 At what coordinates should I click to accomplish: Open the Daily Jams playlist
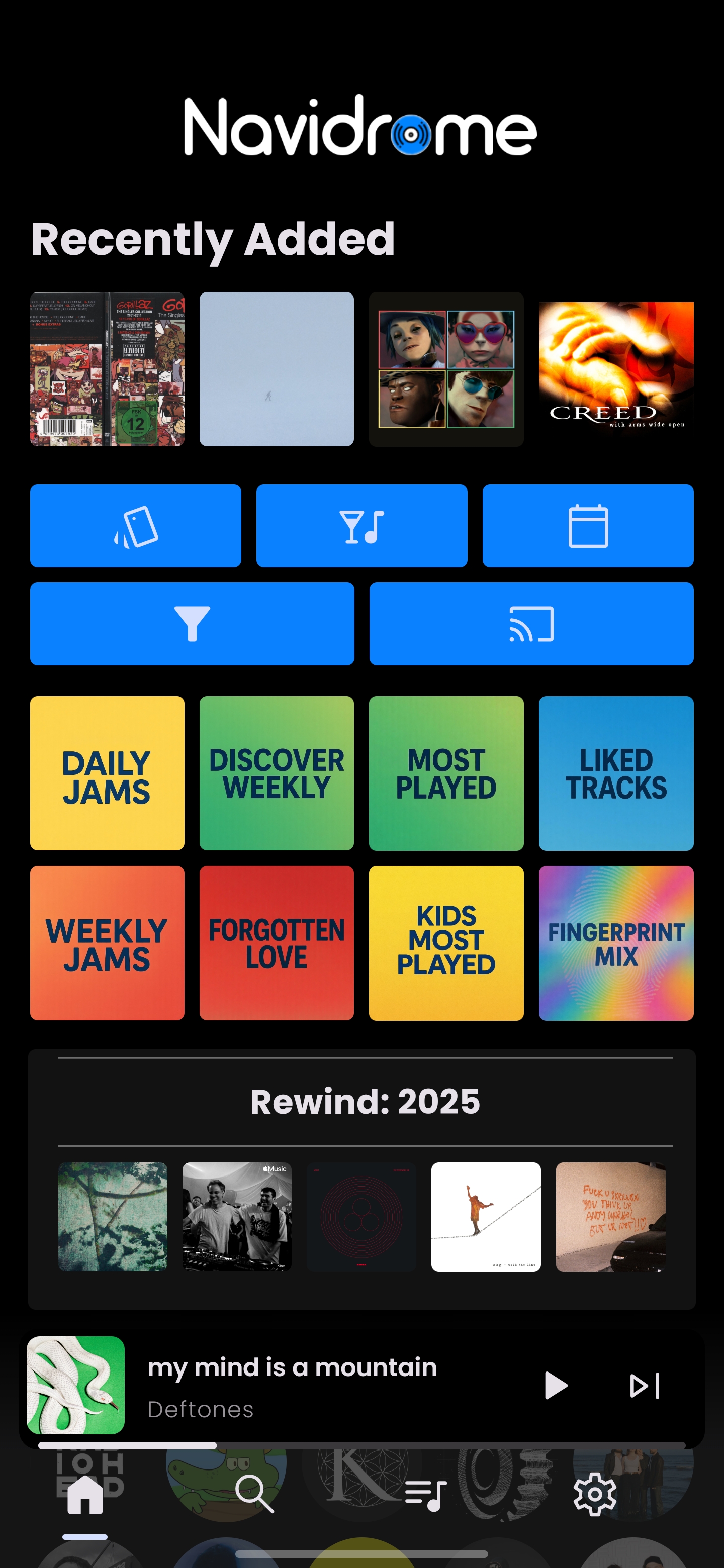[107, 773]
